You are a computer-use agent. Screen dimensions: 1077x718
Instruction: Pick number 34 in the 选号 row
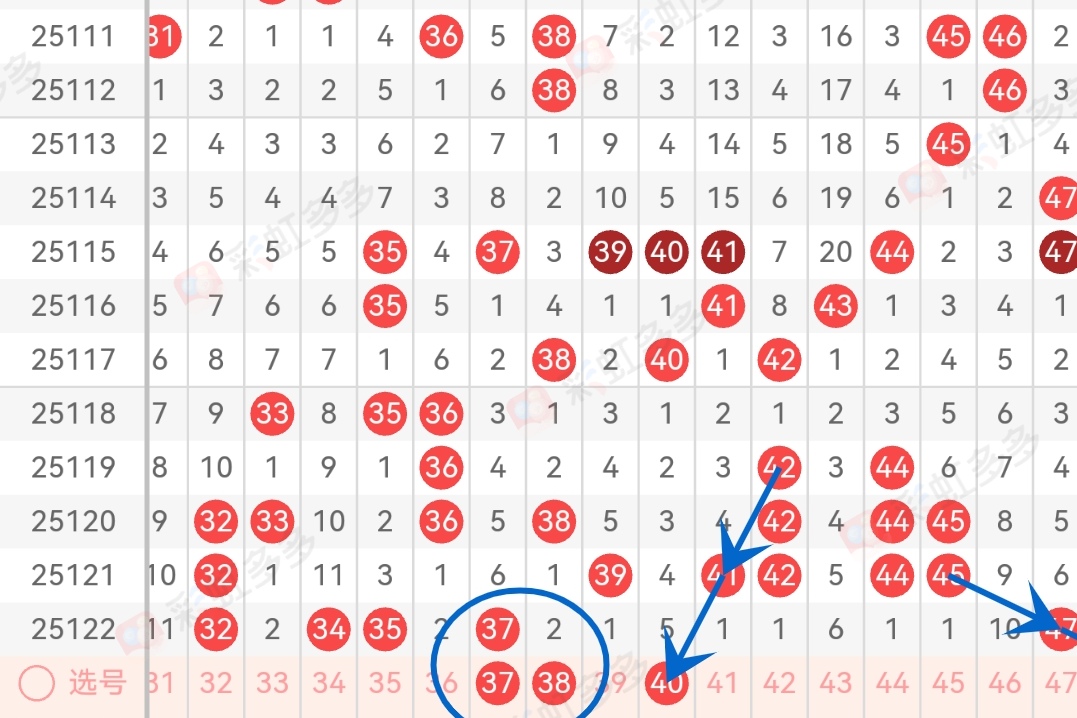329,684
